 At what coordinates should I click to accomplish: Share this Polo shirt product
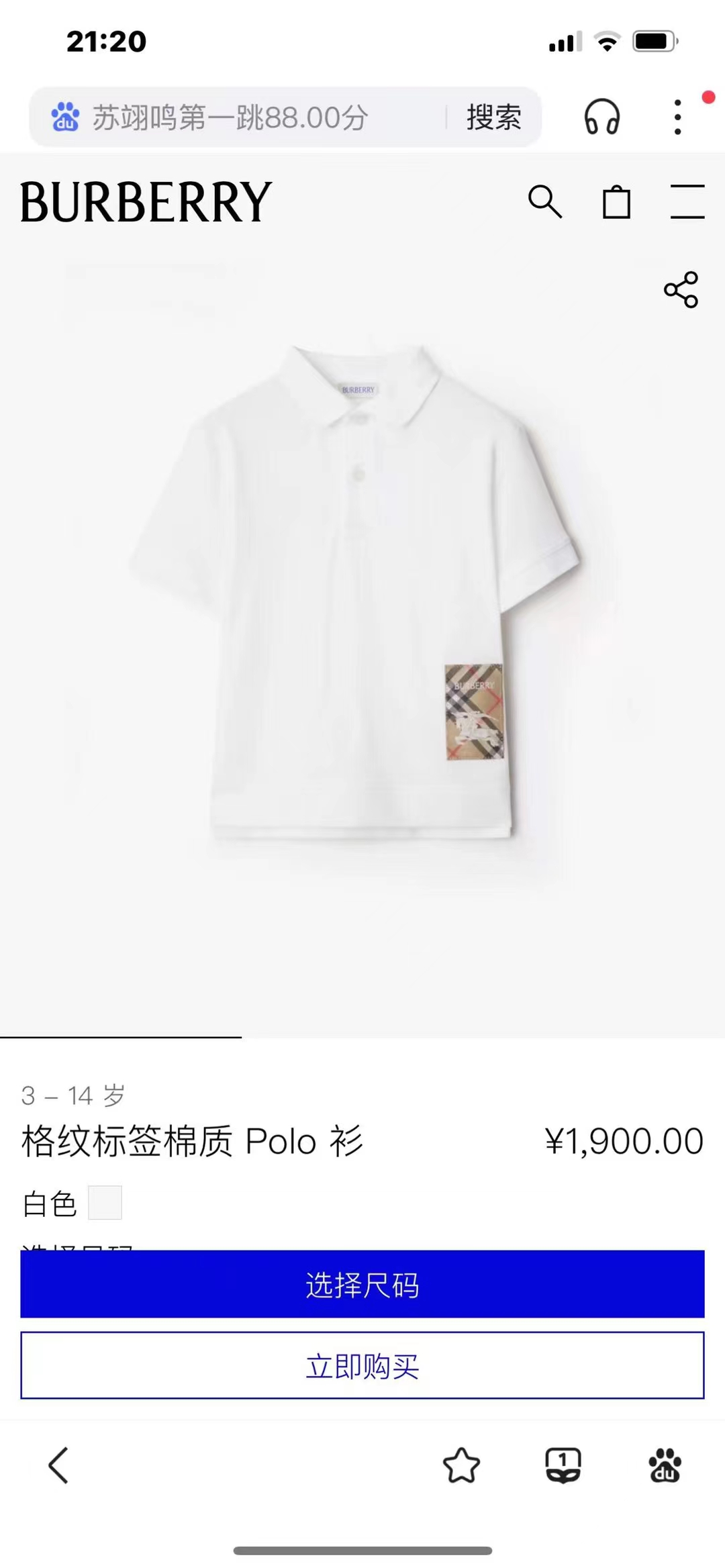681,290
